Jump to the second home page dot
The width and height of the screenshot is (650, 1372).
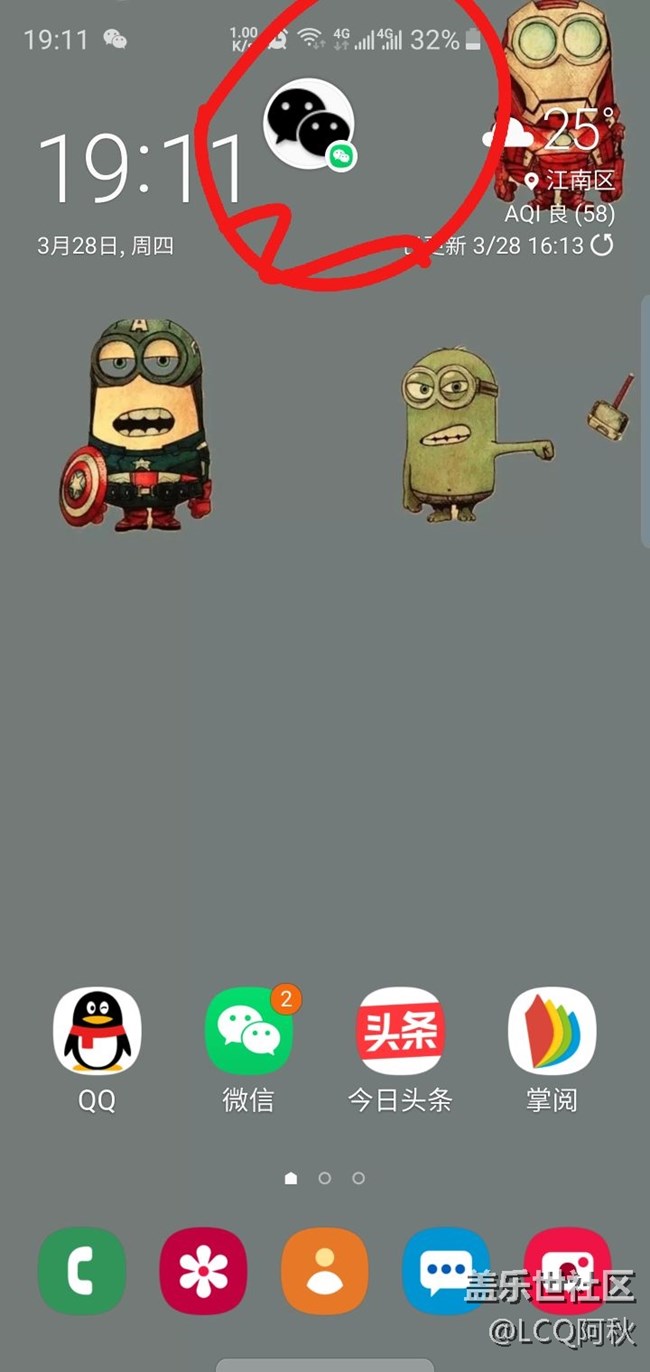[325, 1178]
